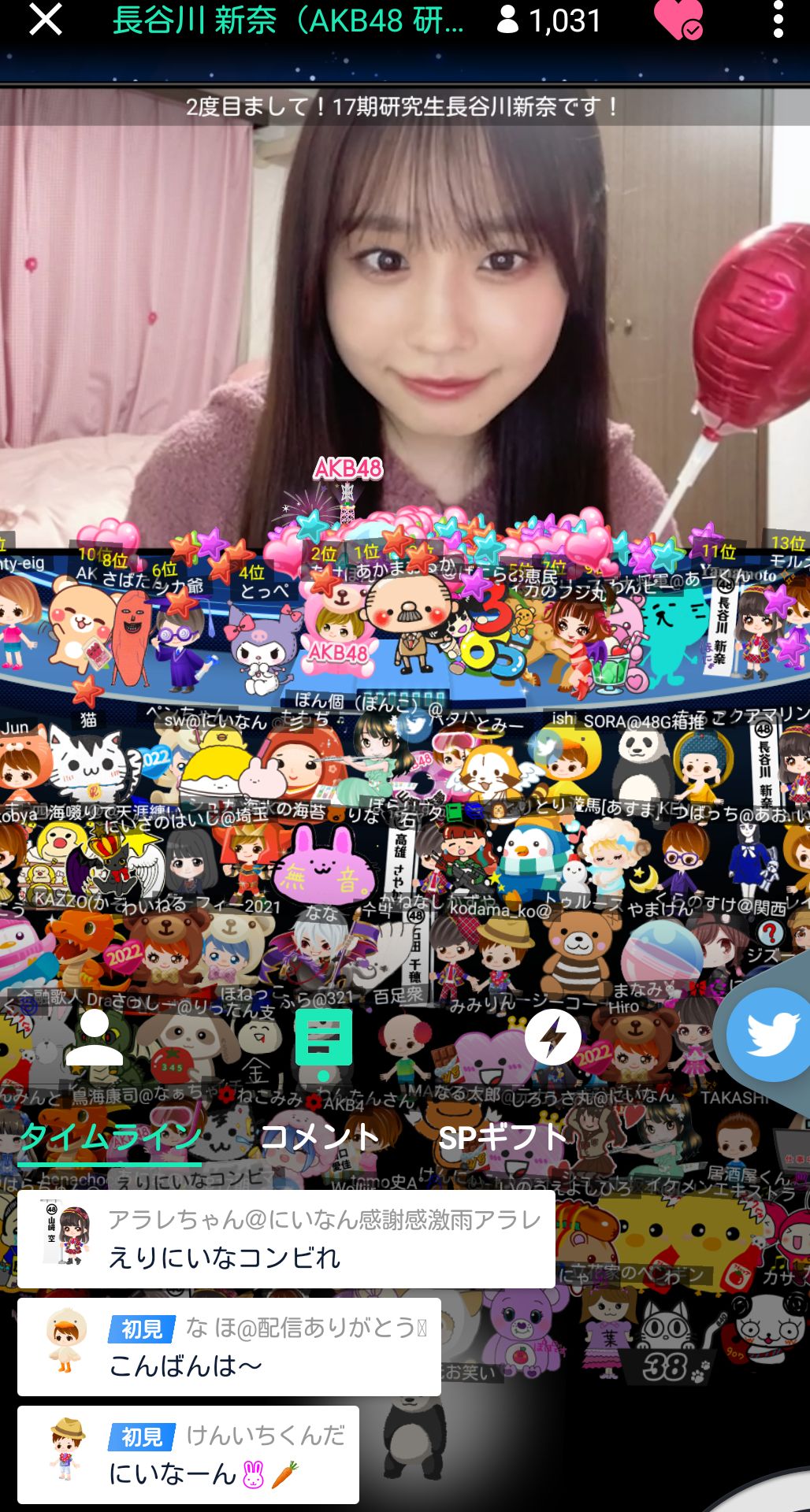Open the comment by けんいちくんだ
Viewport: 810px width, 1512px height.
(188, 1455)
